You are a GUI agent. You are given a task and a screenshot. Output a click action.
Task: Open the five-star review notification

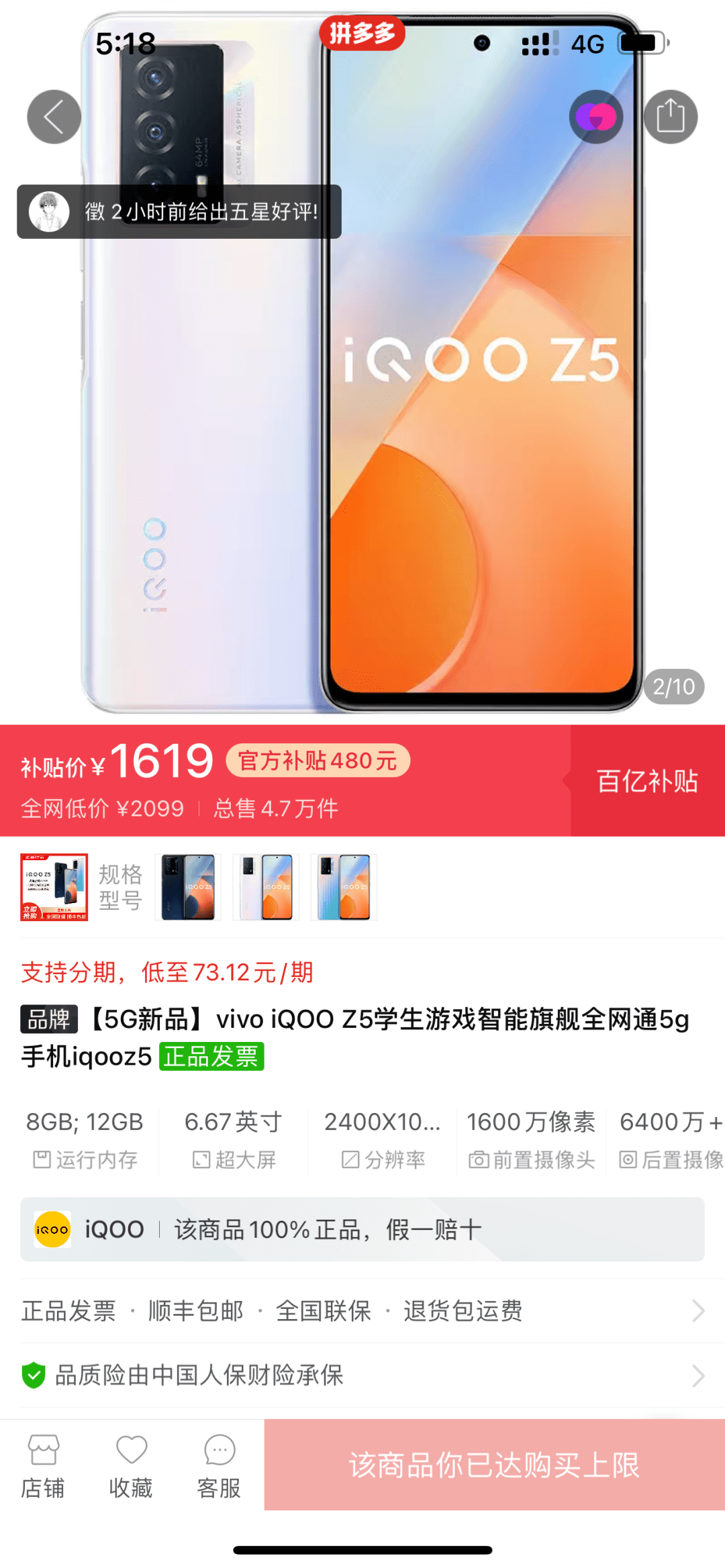[179, 212]
